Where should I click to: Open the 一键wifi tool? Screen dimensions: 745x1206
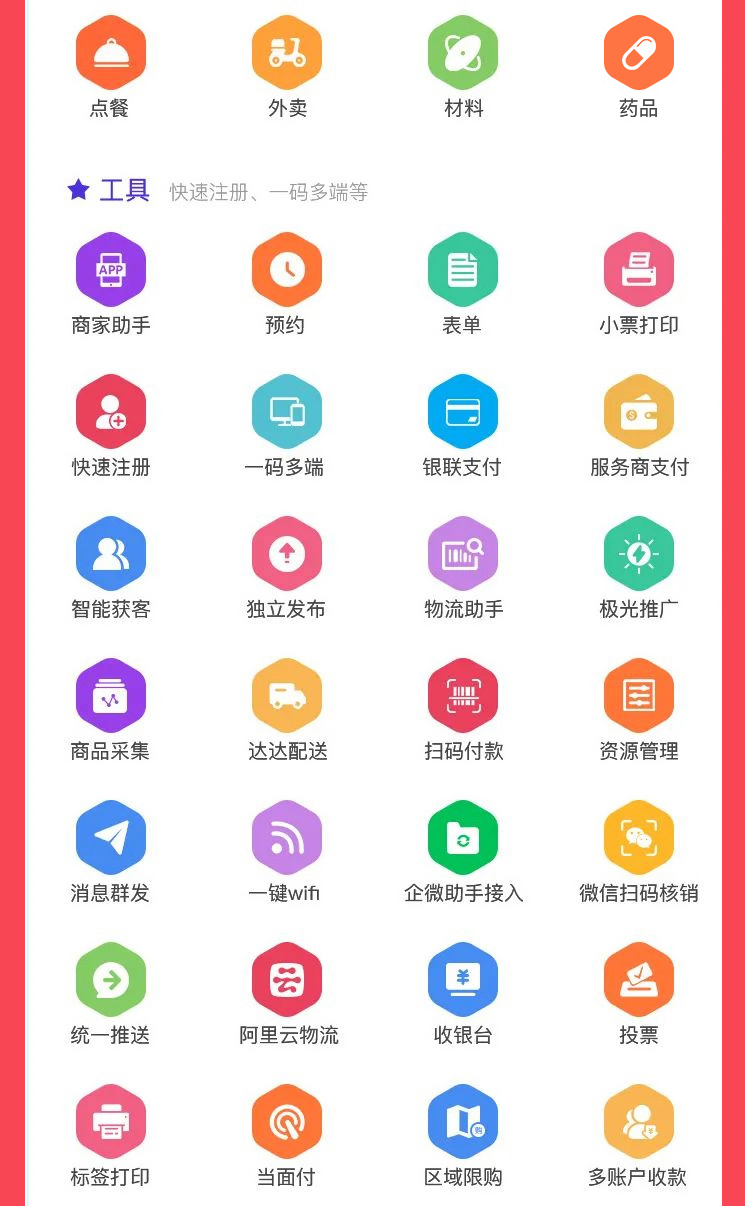coord(287,838)
